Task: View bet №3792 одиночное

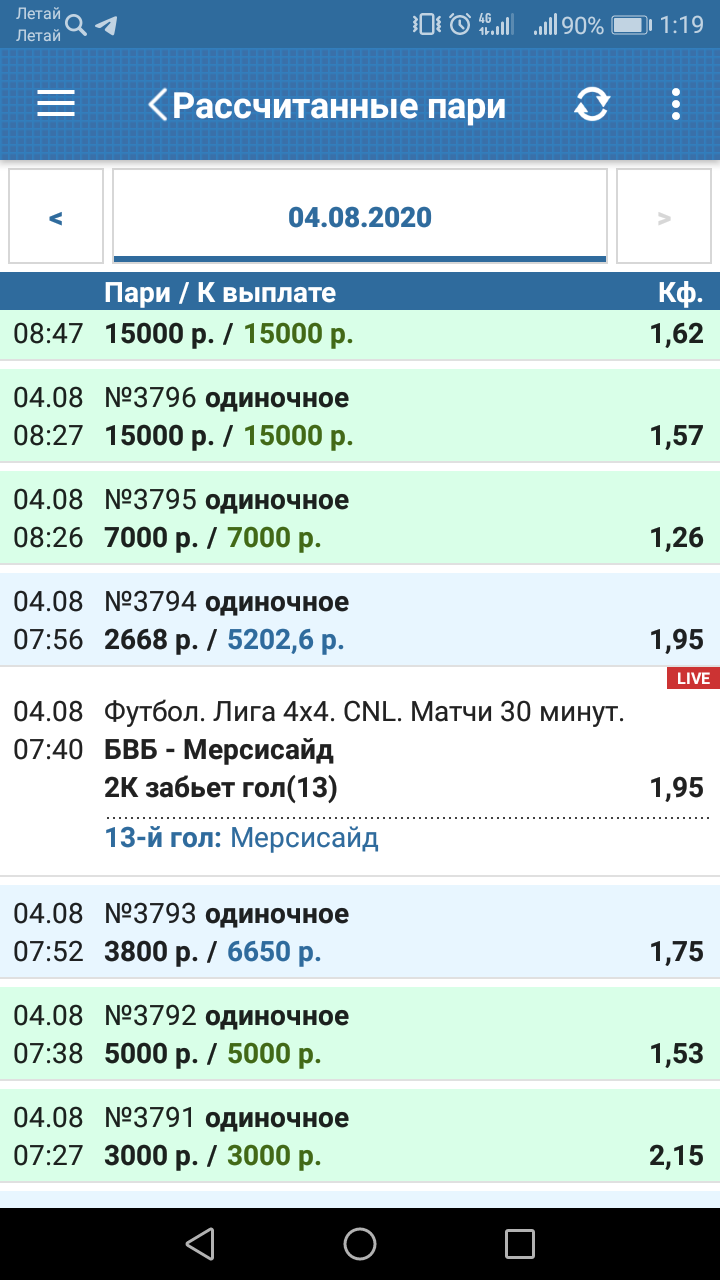Action: 360,1034
